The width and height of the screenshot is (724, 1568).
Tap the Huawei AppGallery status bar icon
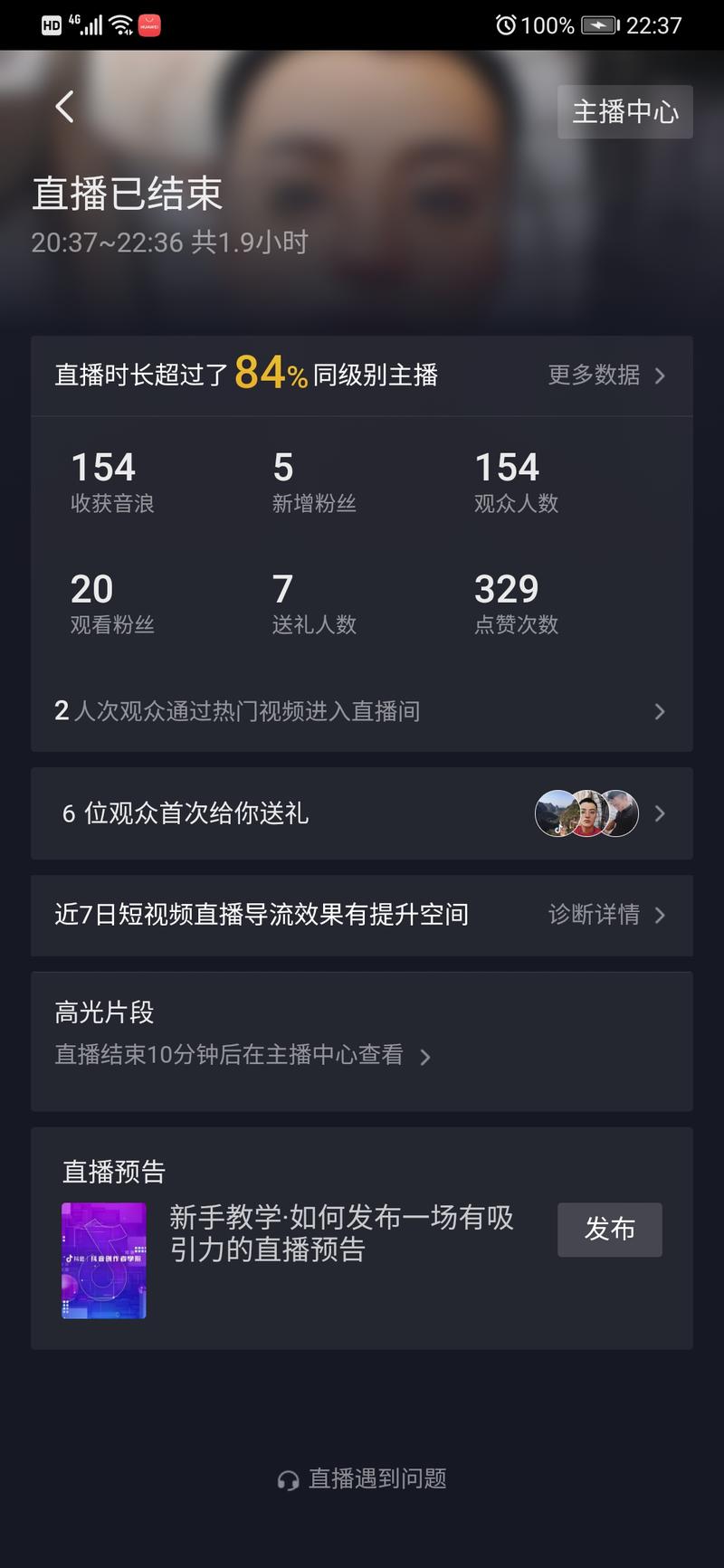coord(148,24)
